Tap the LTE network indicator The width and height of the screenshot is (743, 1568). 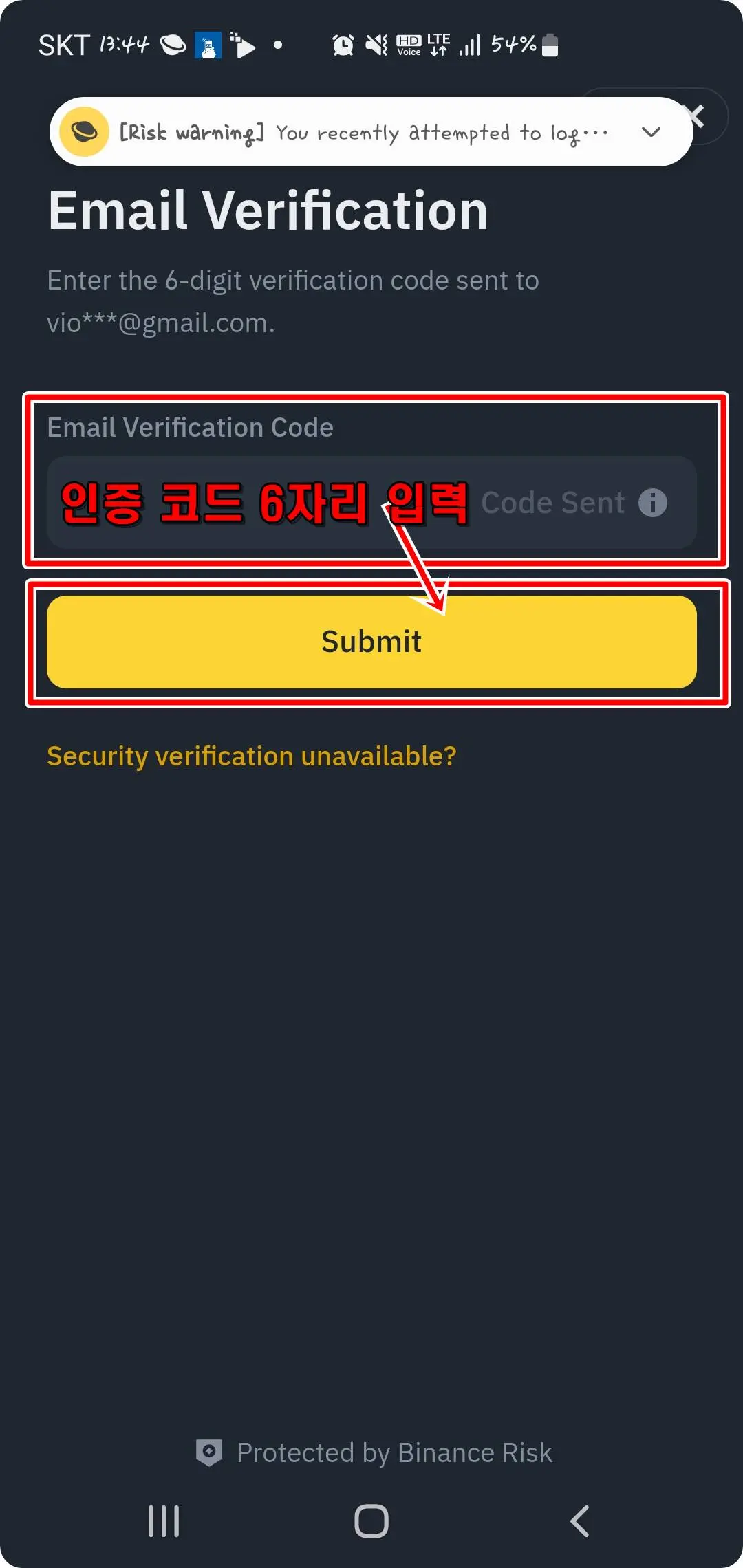[438, 44]
